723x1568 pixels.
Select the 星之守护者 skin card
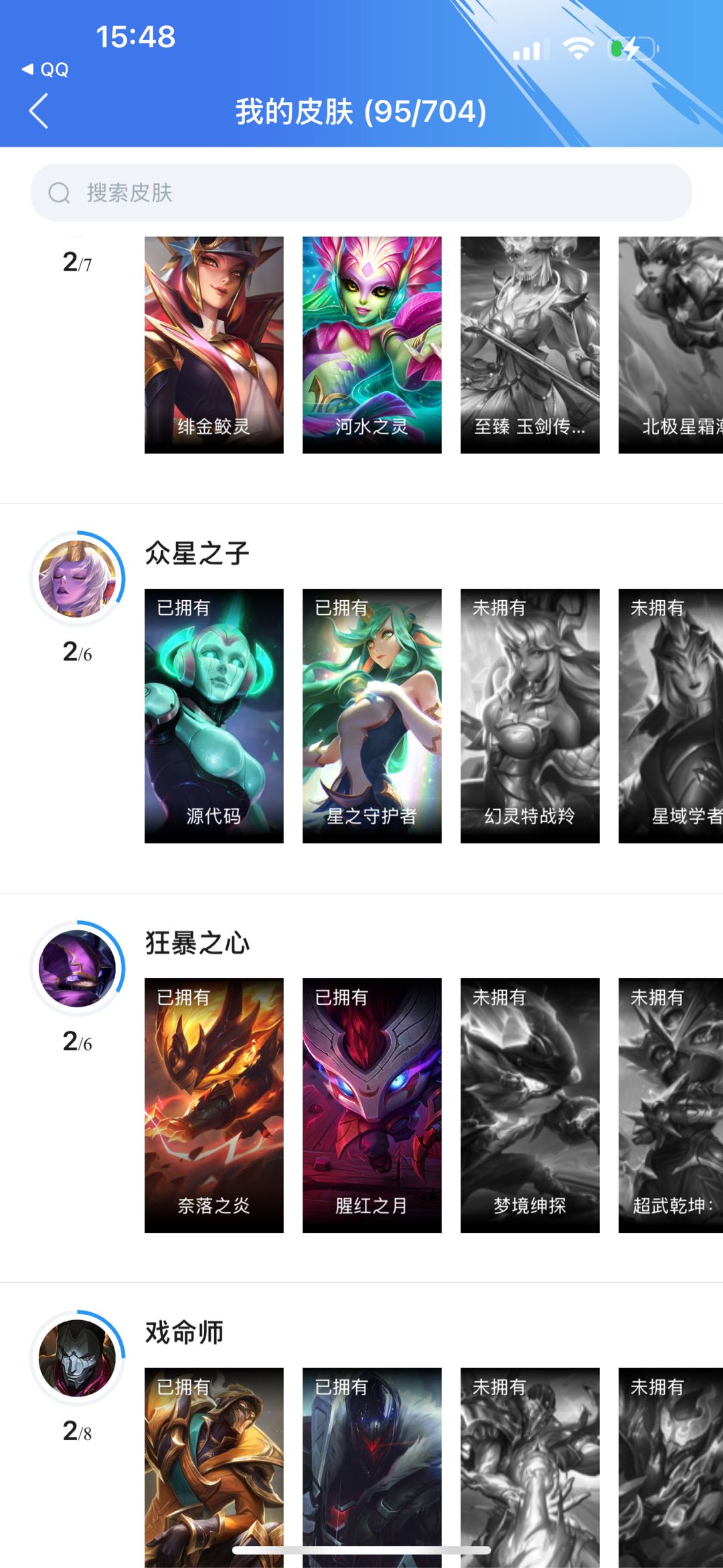372,715
